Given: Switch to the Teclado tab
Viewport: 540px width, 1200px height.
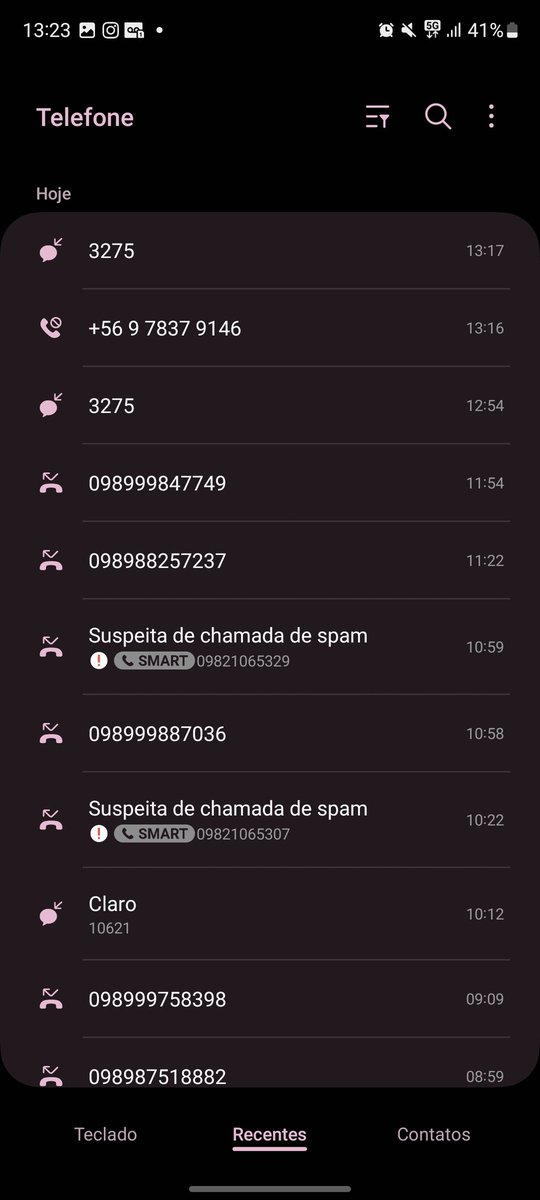Looking at the screenshot, I should point(106,1134).
